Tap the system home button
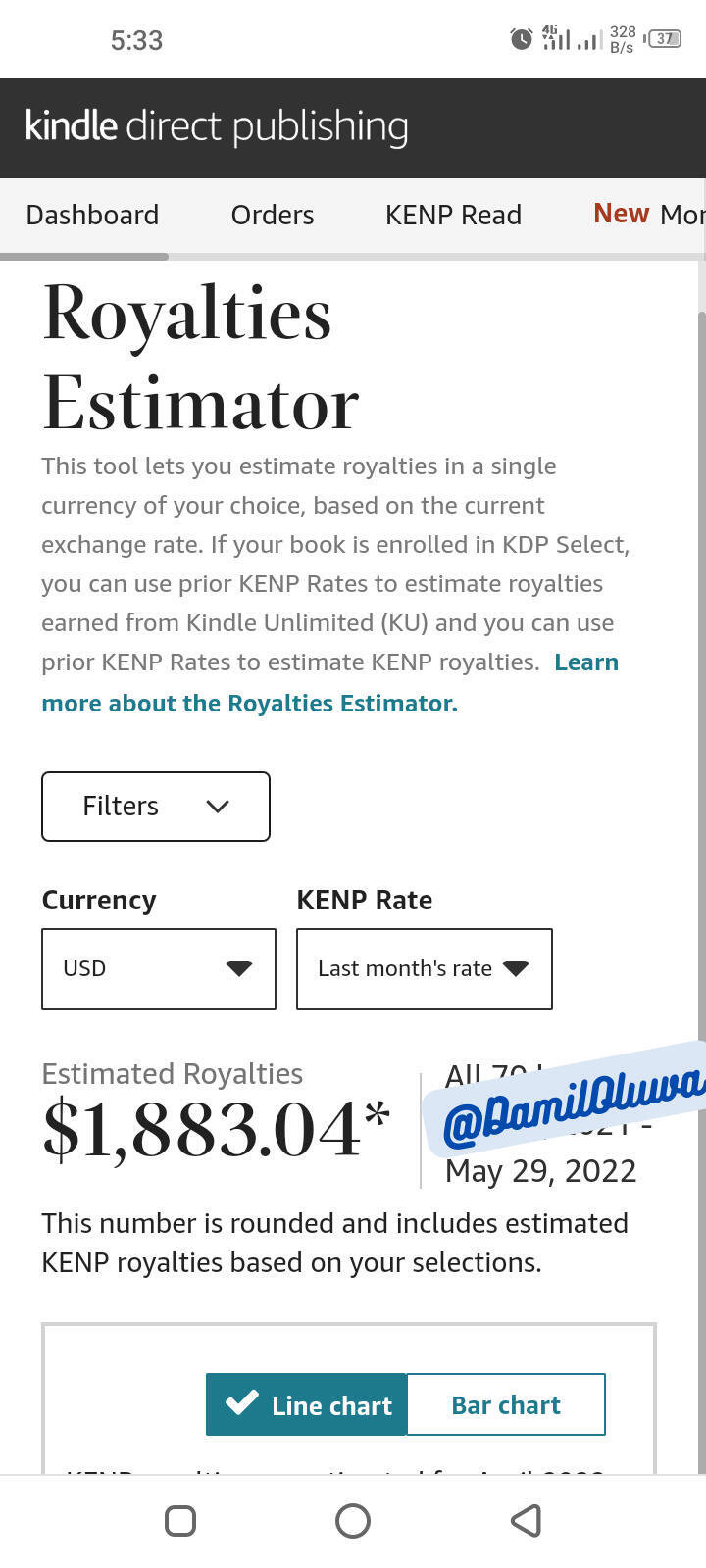Image resolution: width=706 pixels, height=1568 pixels. 353,1520
